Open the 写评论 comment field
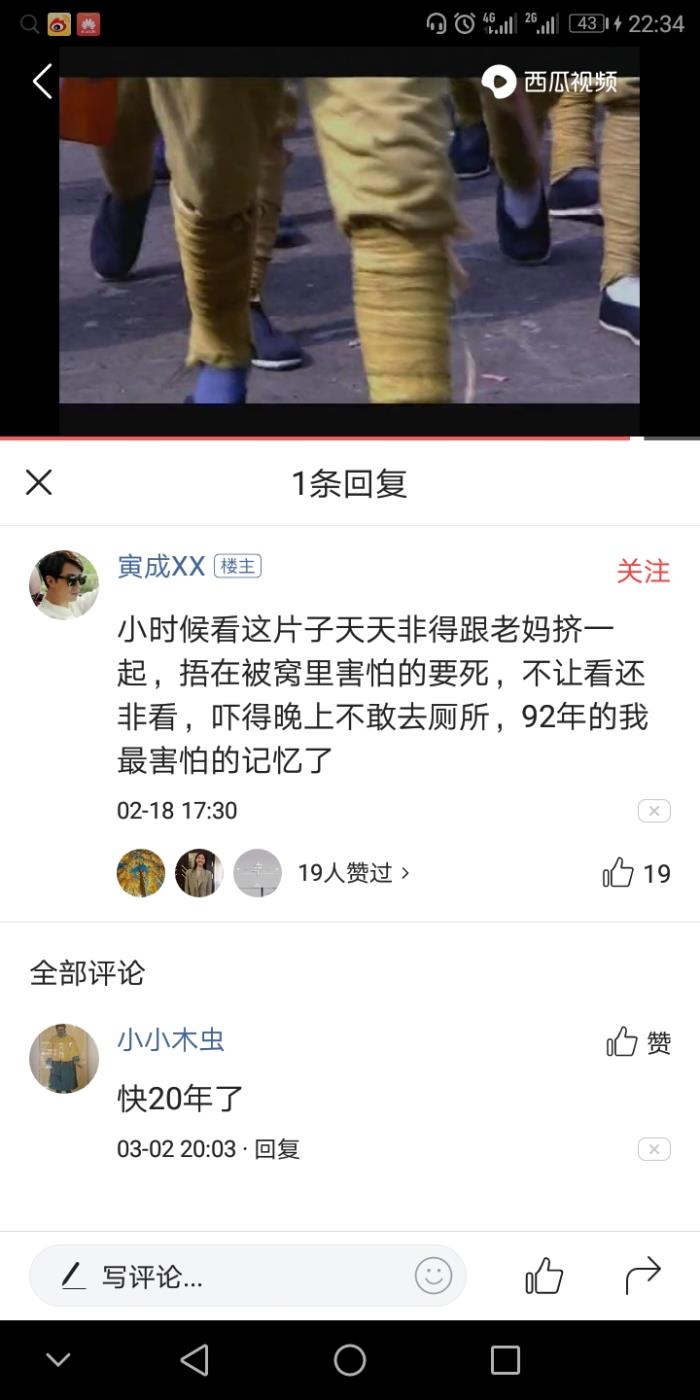 230,1276
